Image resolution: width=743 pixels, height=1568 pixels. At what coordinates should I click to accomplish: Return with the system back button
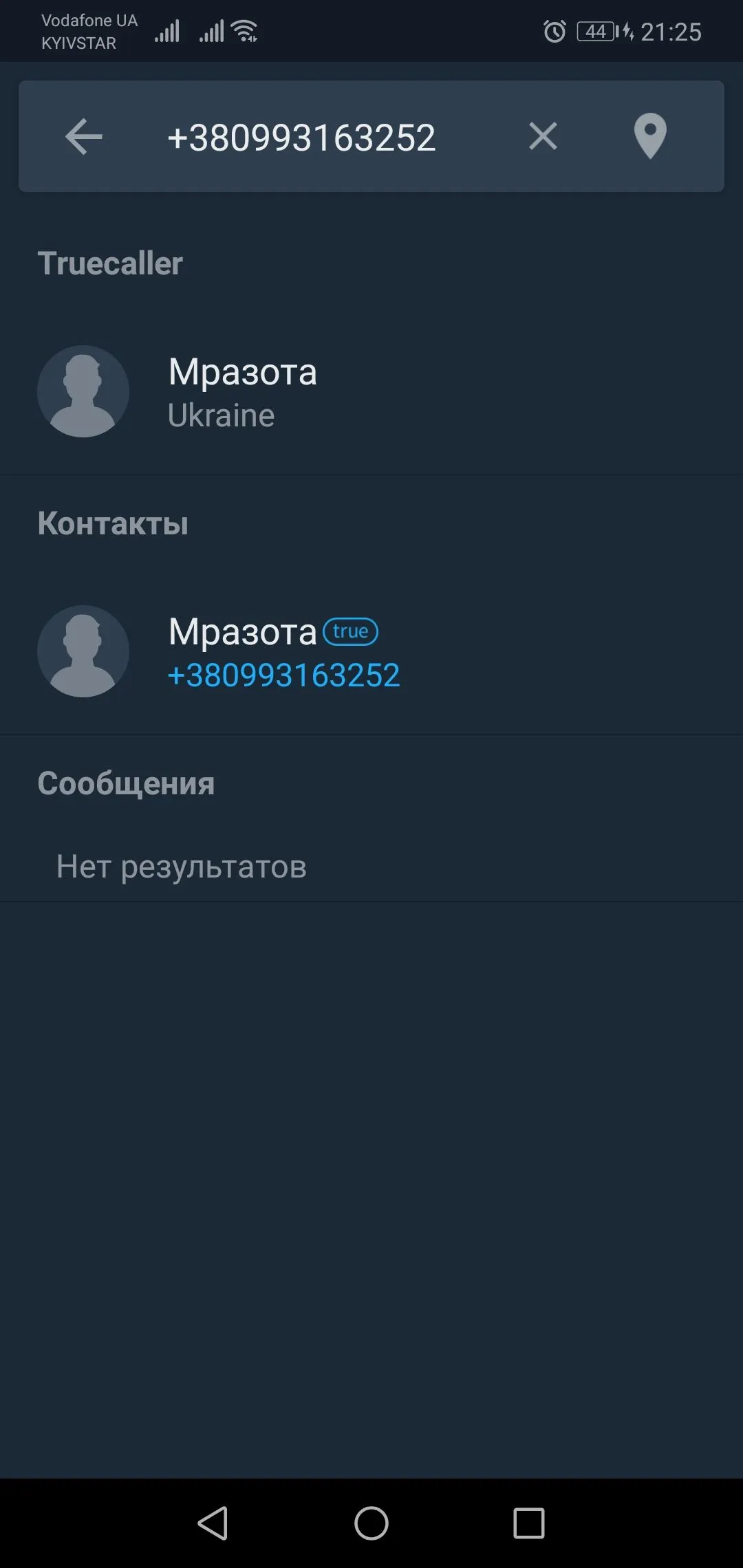[213, 1523]
